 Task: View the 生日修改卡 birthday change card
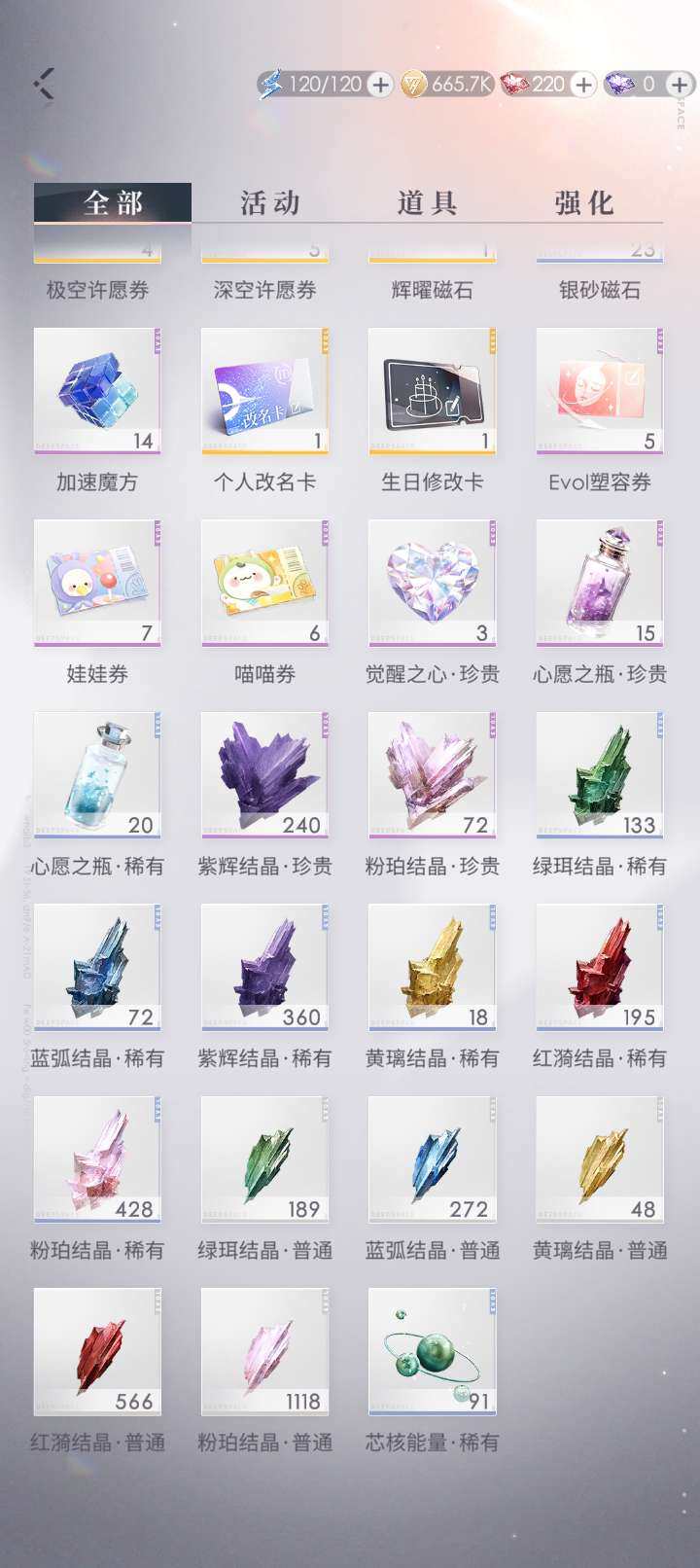[433, 389]
